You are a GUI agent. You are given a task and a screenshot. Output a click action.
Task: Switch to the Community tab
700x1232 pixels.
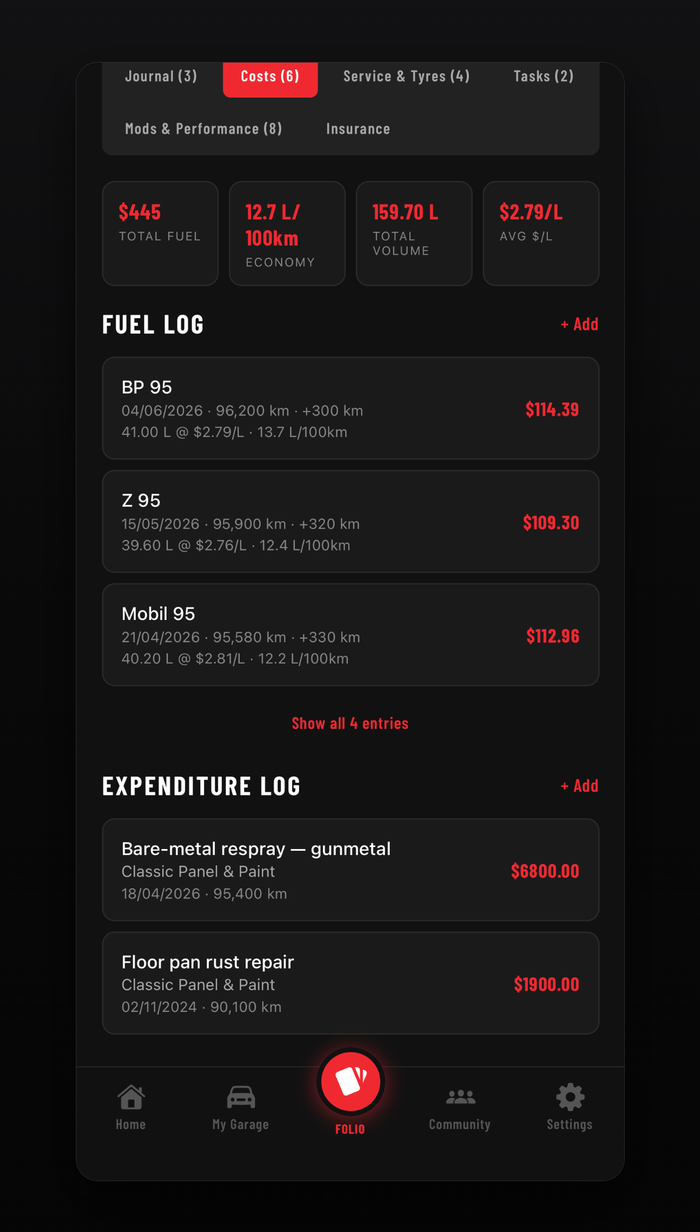click(460, 1107)
